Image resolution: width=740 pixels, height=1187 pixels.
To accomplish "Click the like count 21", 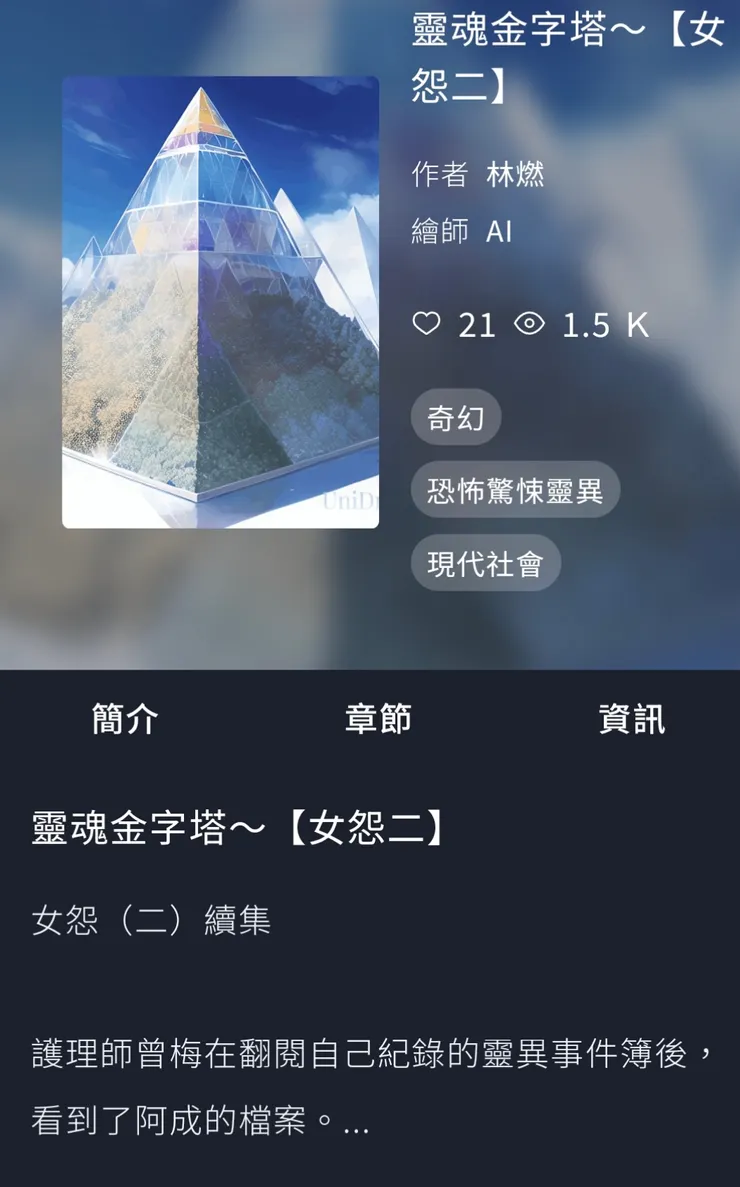I will pos(478,324).
